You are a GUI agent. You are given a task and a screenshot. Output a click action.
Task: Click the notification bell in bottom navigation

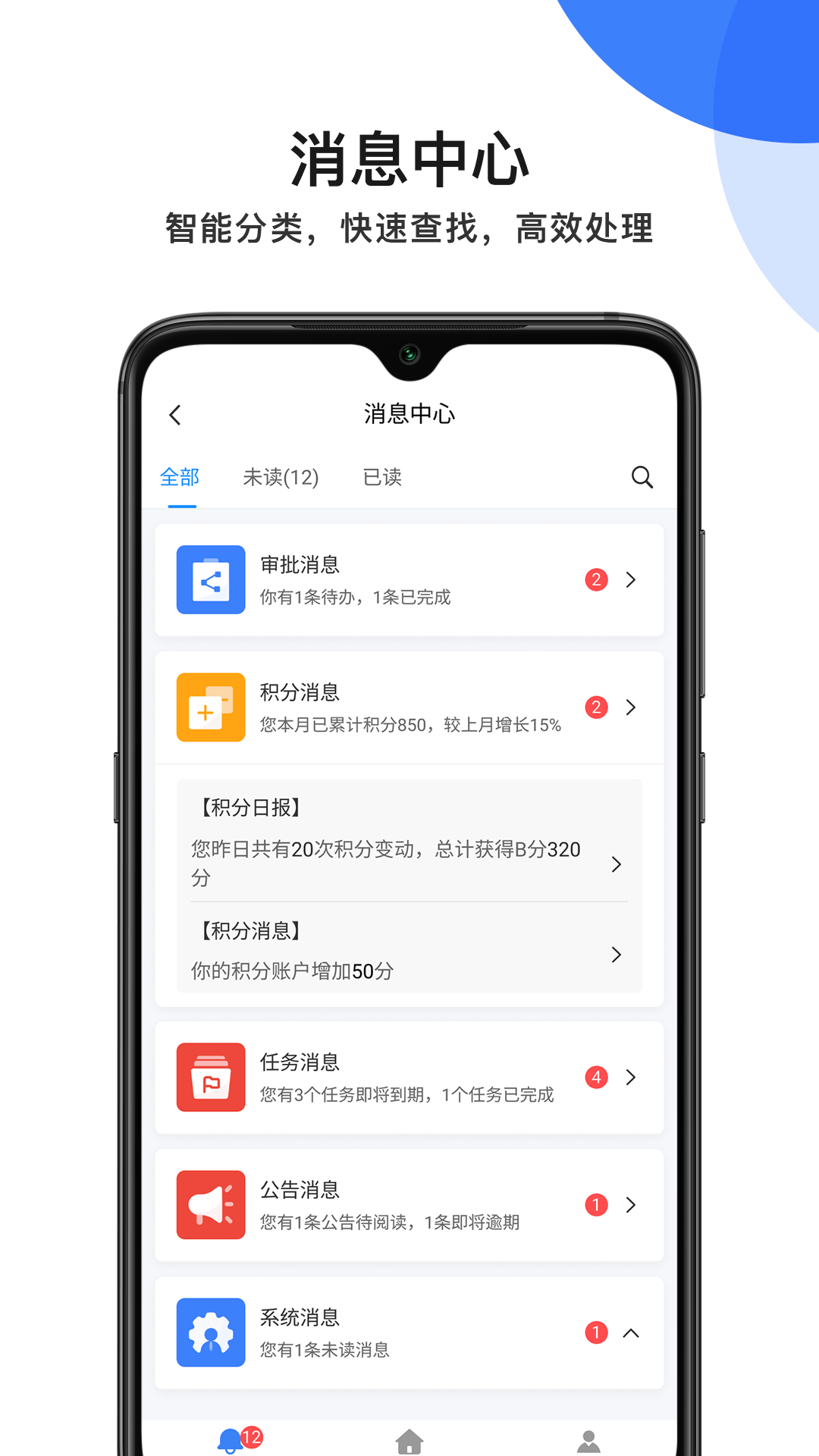pyautogui.click(x=231, y=1439)
